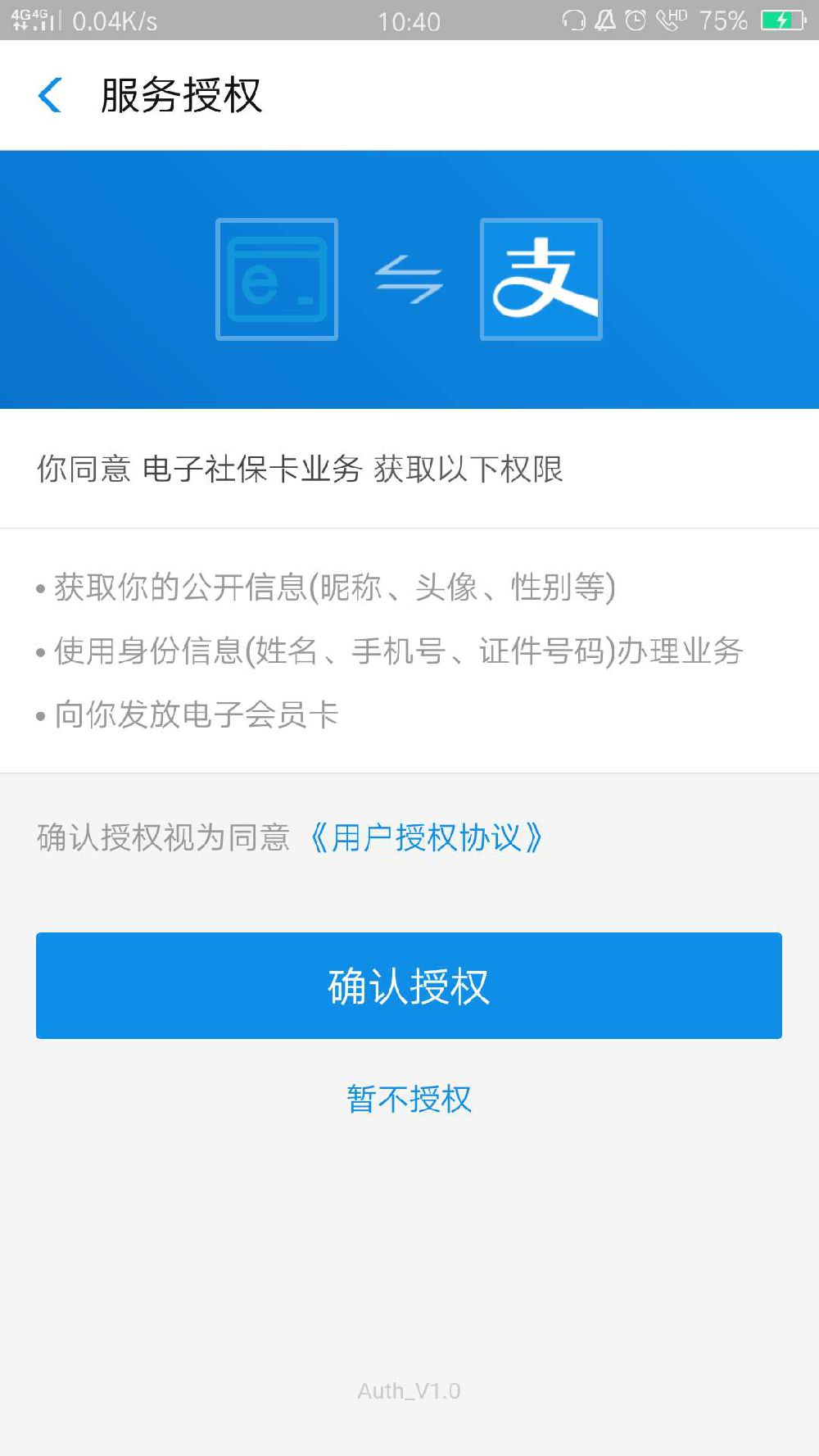Open the 《用户授权协议》 link
Viewport: 819px width, 1456px height.
426,838
